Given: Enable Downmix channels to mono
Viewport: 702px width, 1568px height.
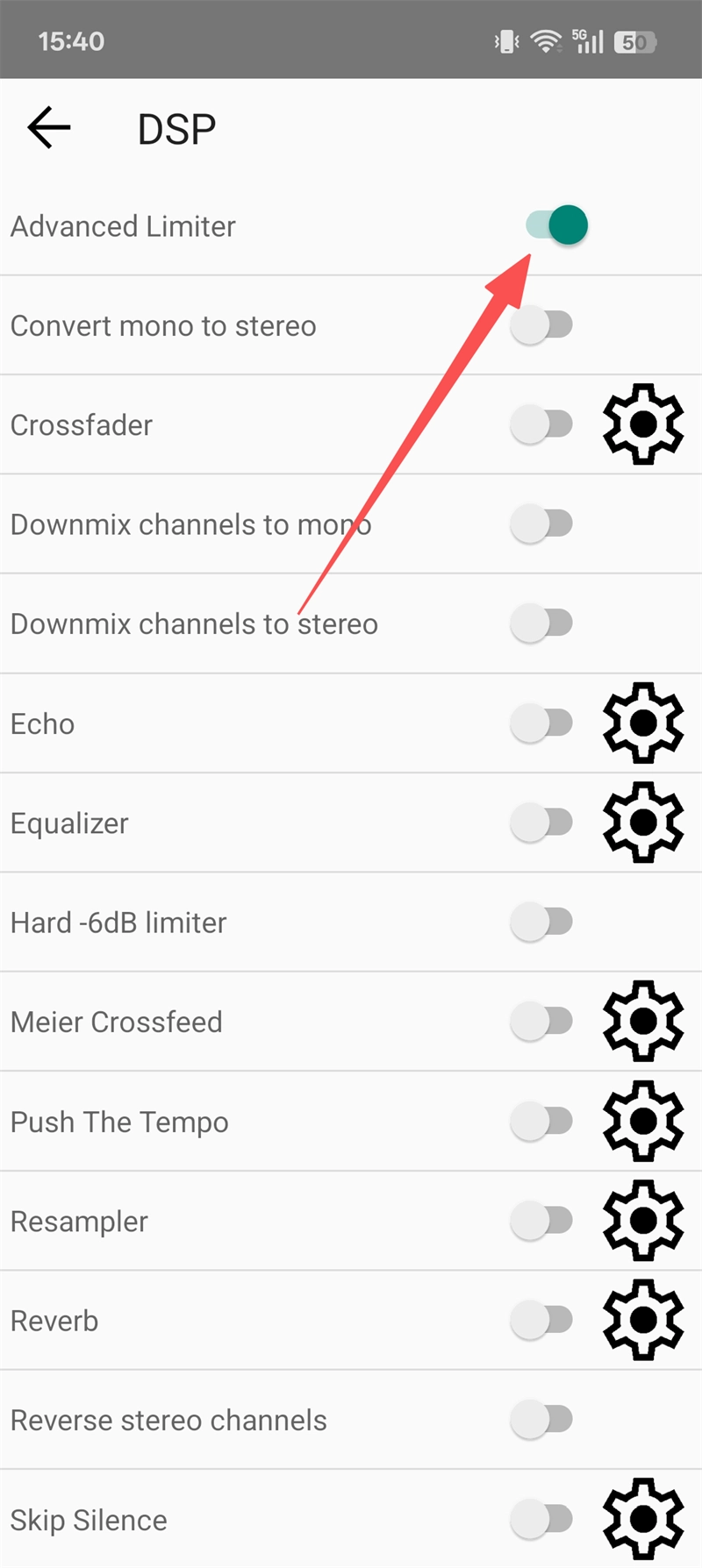Looking at the screenshot, I should click(541, 524).
